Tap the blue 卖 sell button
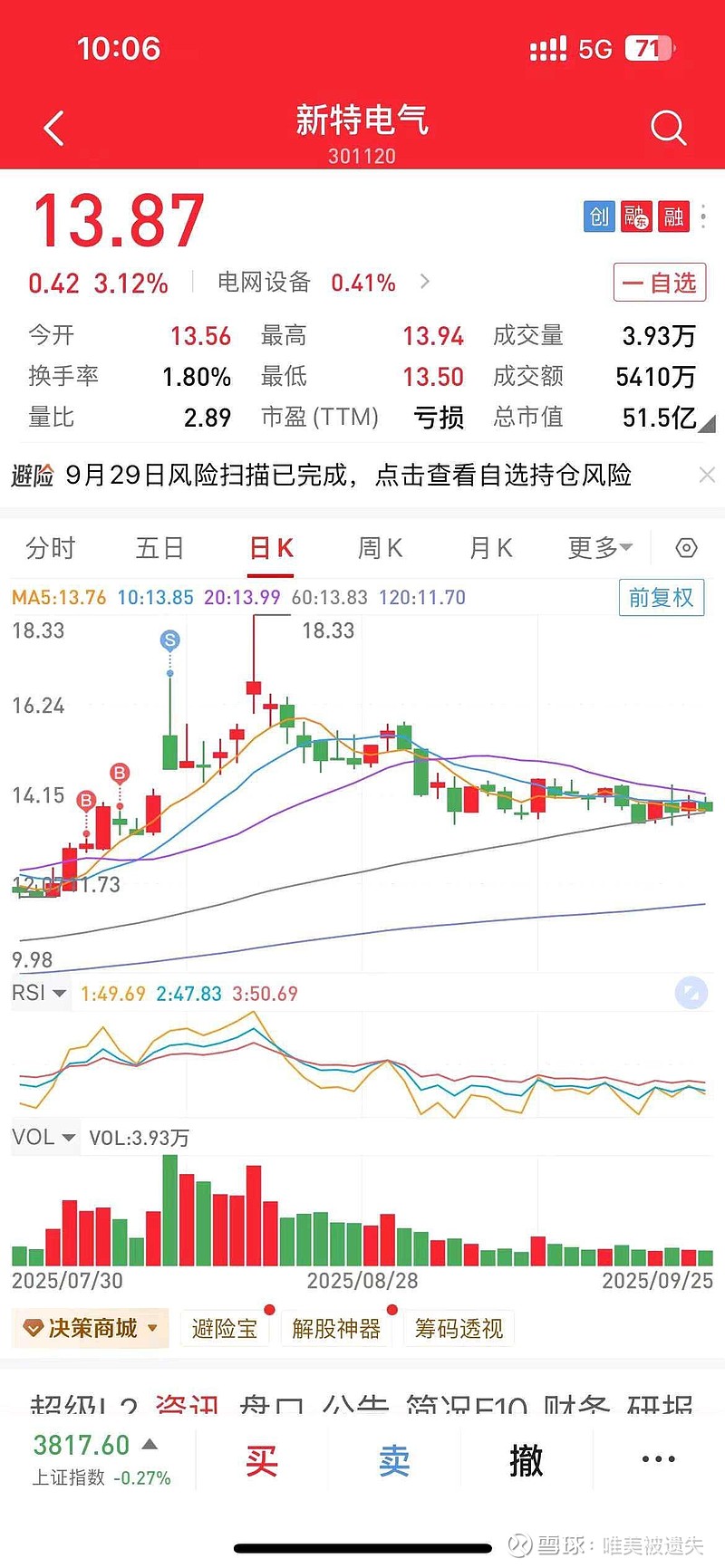This screenshot has width=725, height=1568. 394,1460
